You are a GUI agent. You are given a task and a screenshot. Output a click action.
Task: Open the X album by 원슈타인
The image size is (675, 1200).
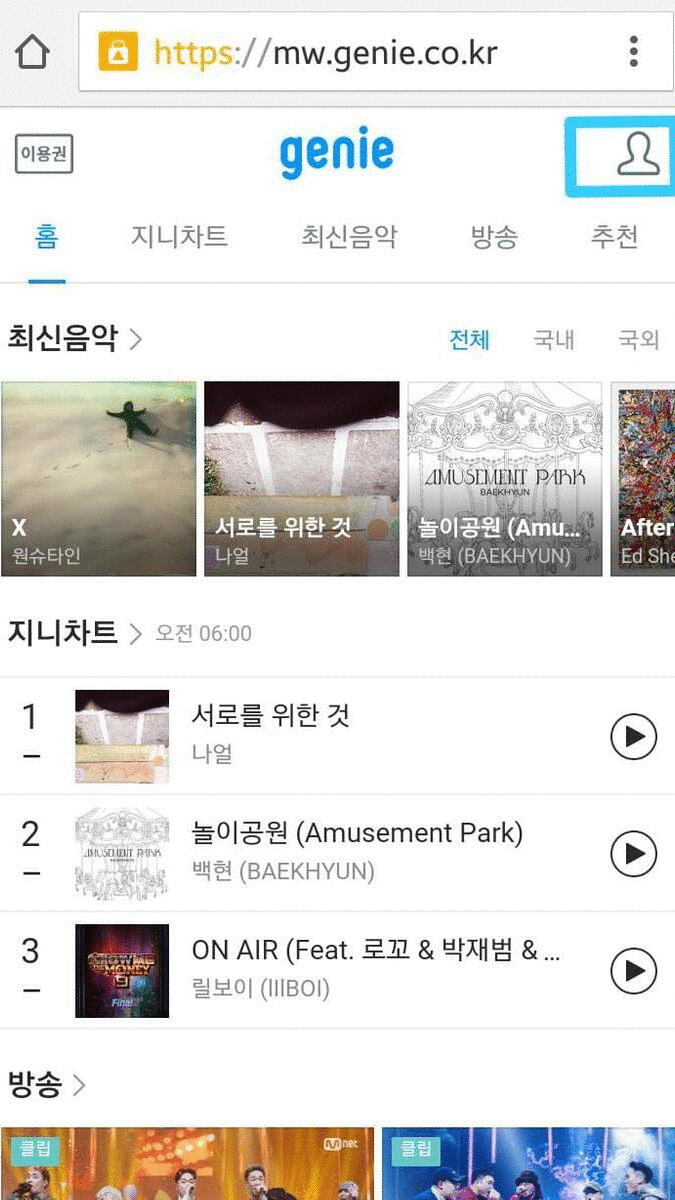tap(98, 479)
